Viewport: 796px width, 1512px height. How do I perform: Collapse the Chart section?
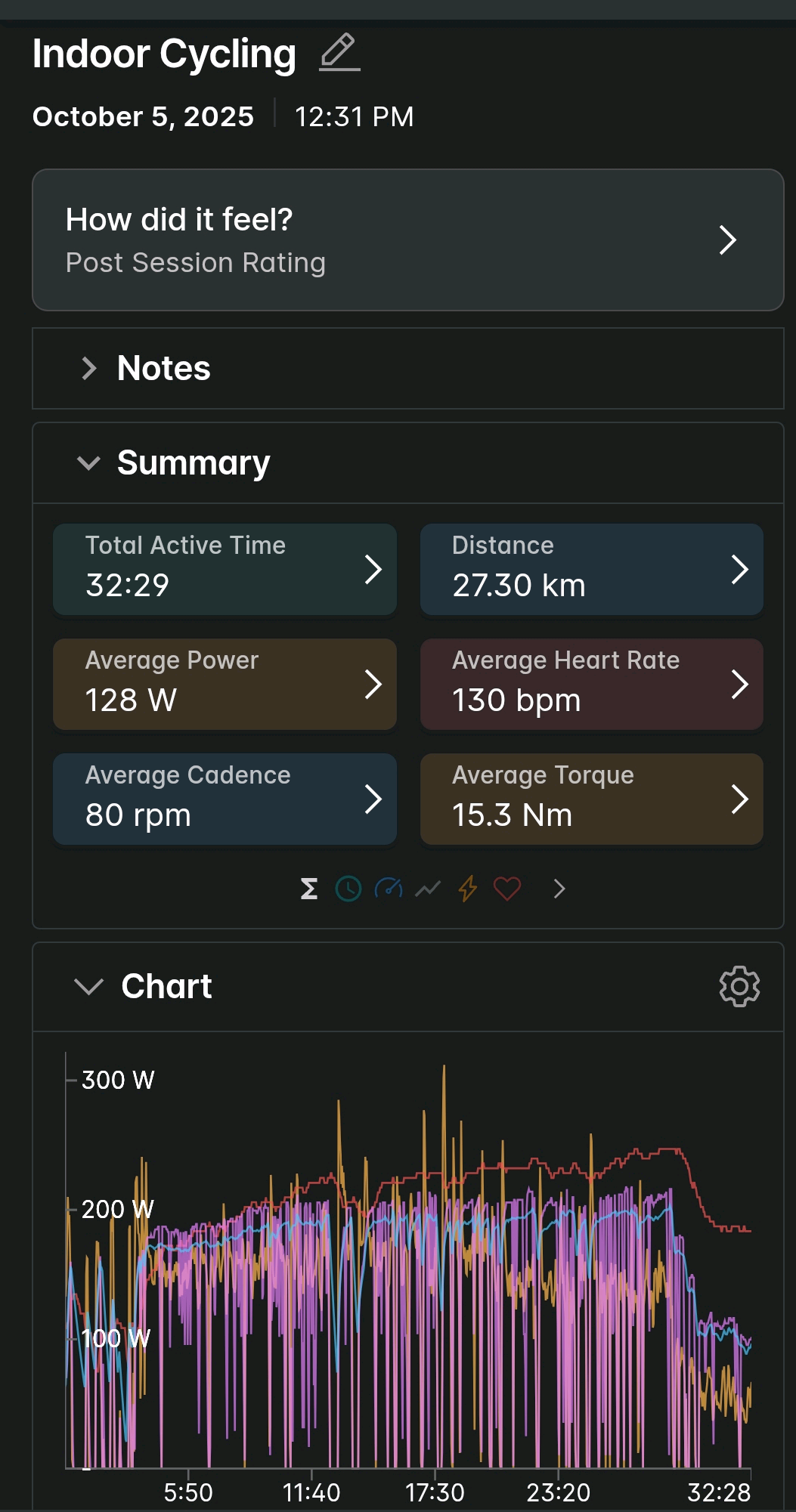click(x=89, y=987)
